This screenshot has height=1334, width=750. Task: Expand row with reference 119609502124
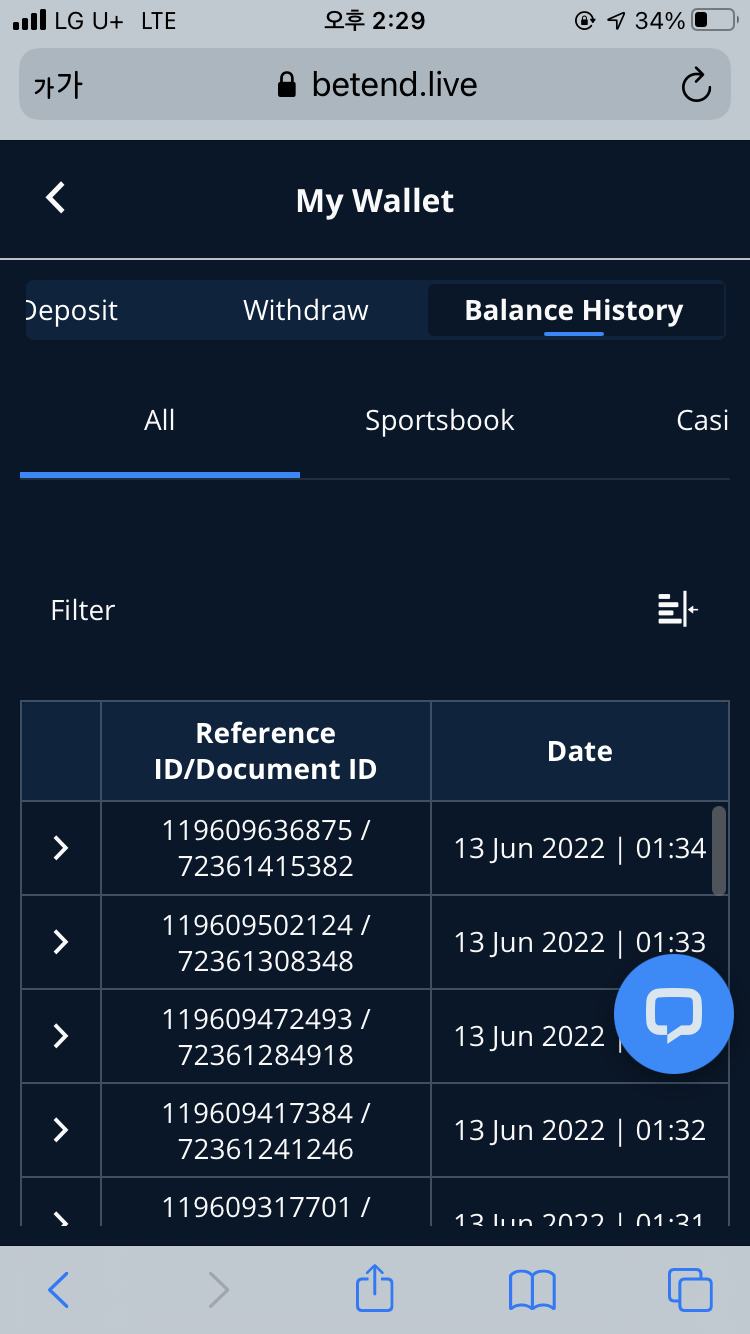tap(61, 942)
